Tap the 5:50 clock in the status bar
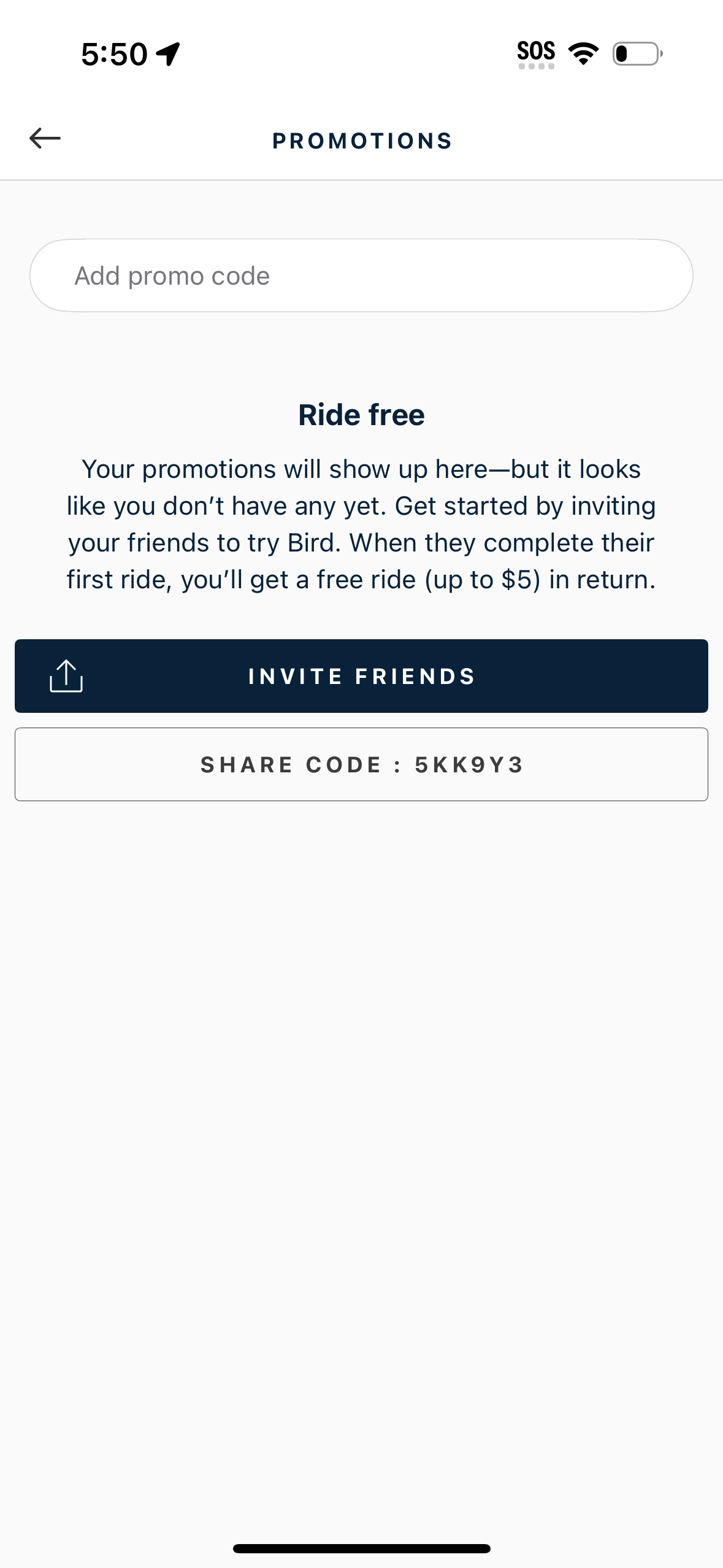The image size is (723, 1568). (113, 54)
